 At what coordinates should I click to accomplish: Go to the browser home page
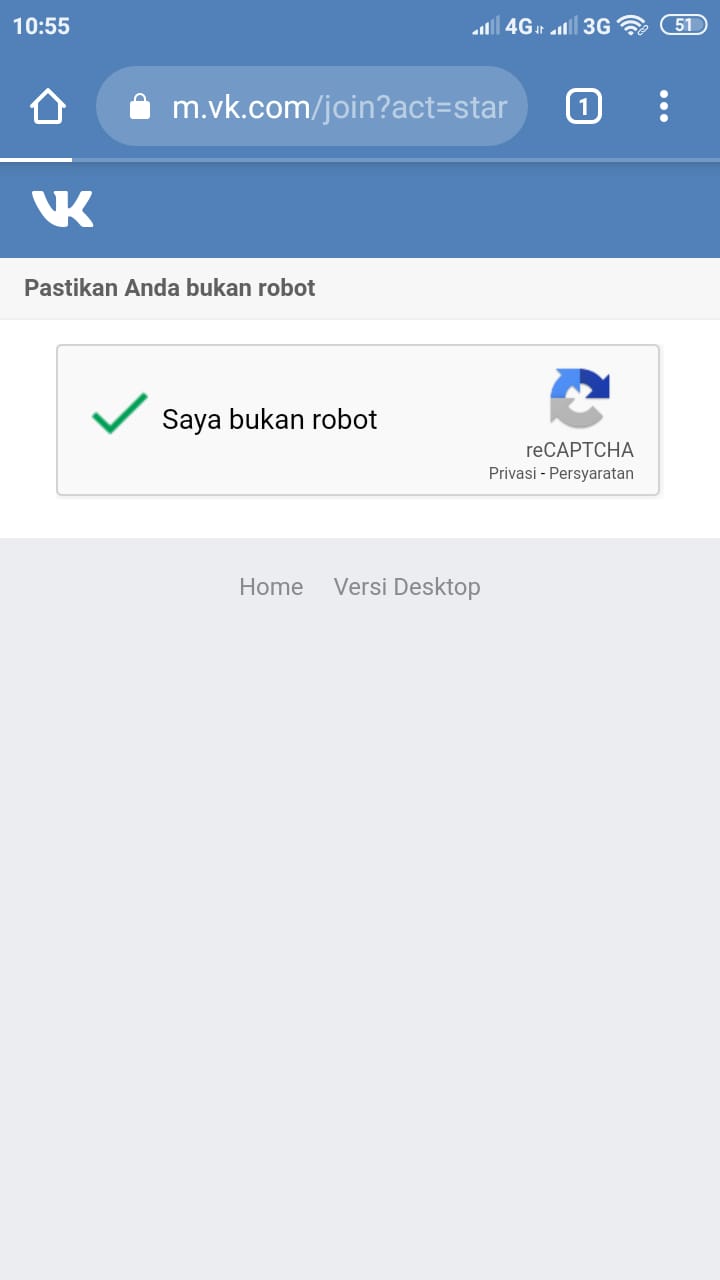[x=48, y=106]
